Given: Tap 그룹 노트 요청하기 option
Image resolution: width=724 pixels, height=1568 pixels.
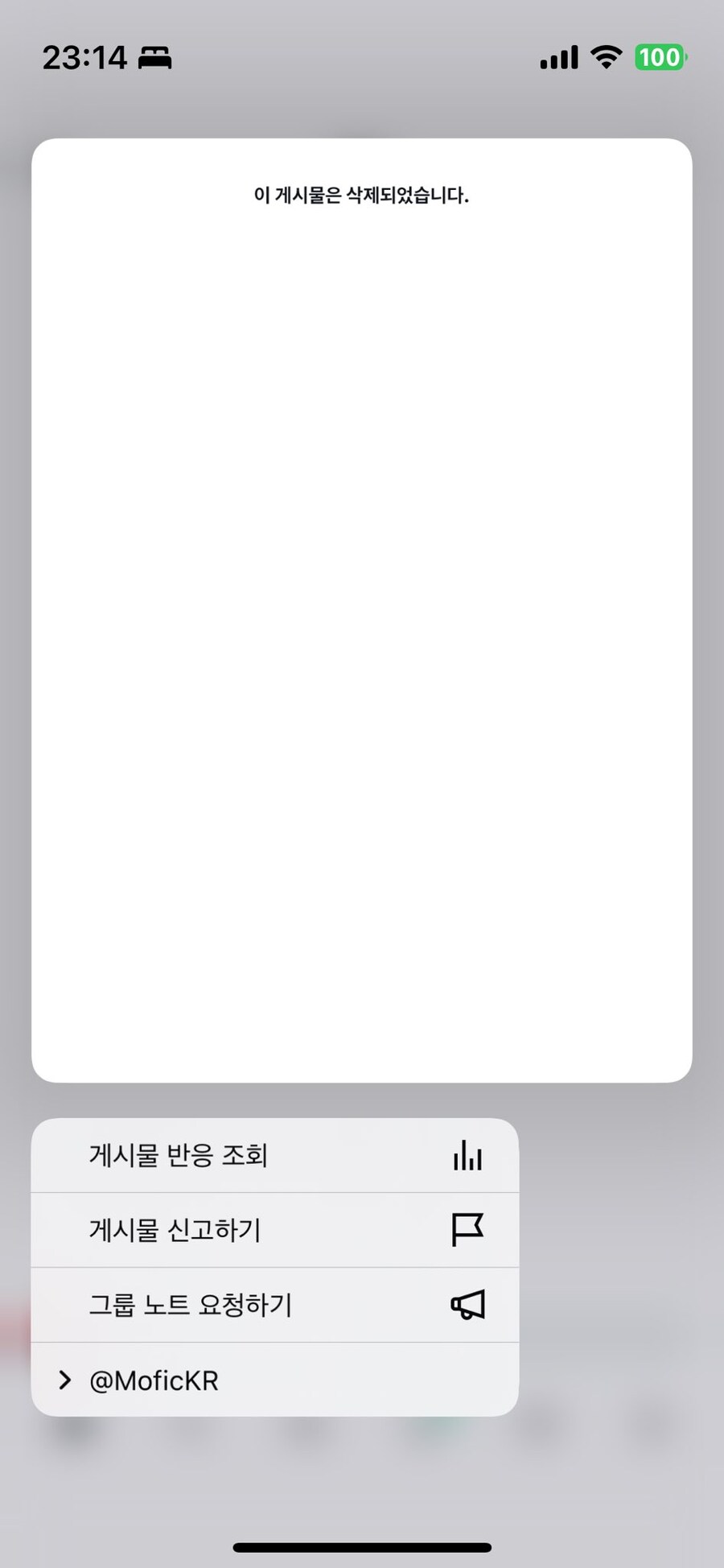Looking at the screenshot, I should 274,1305.
